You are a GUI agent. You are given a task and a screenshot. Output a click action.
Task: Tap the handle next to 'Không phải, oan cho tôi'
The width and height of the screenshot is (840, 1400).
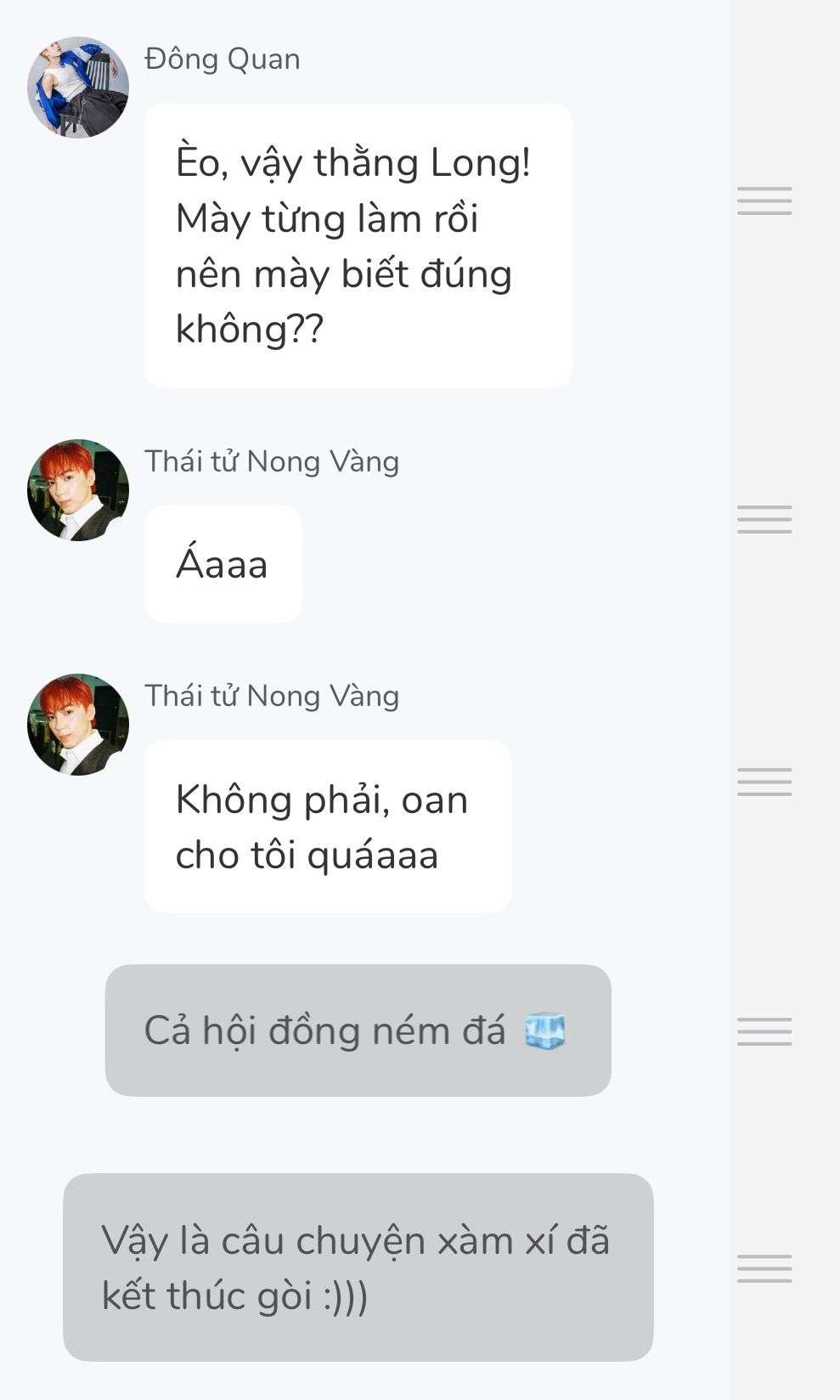coord(764,782)
